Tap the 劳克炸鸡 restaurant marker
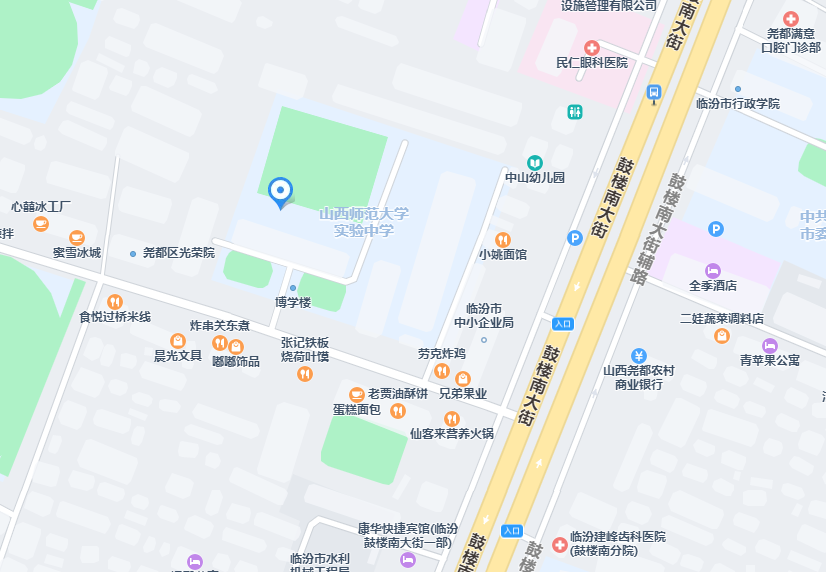This screenshot has height=572, width=826. pos(441,370)
